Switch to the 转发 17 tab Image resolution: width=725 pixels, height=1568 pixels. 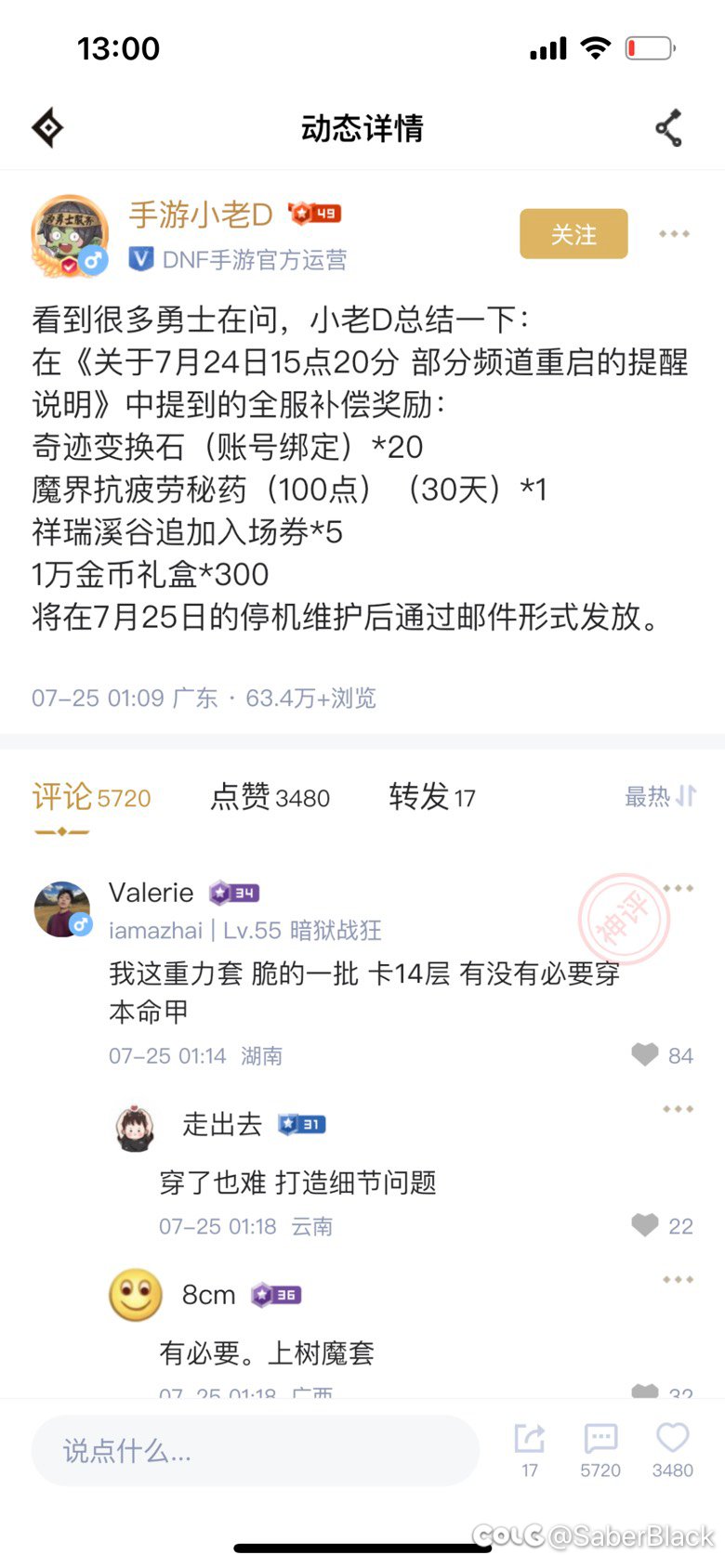click(x=432, y=797)
